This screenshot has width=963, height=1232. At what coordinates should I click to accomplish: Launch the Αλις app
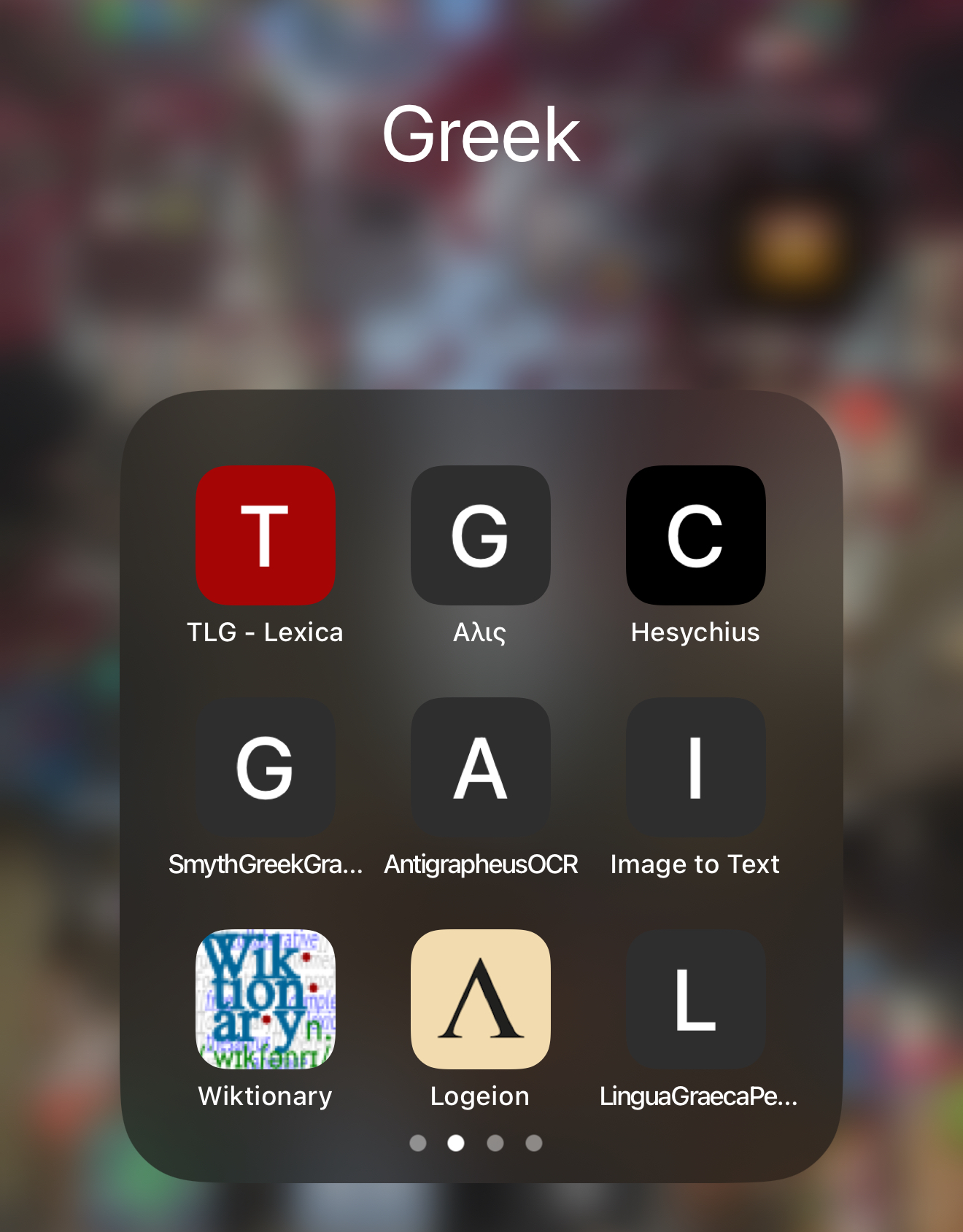480,535
